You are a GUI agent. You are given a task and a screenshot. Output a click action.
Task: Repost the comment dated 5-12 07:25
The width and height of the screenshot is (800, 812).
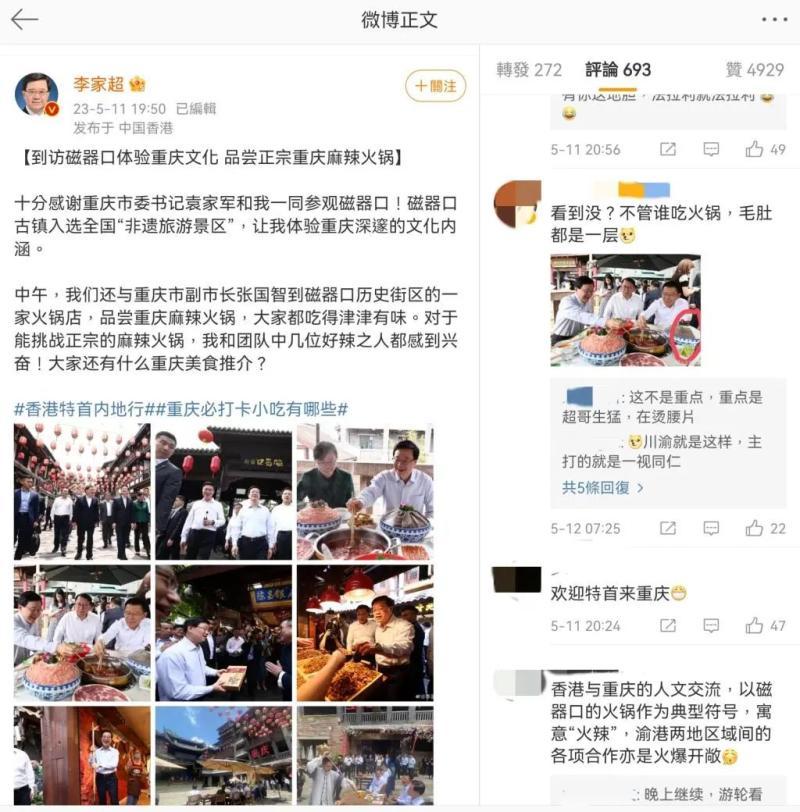pos(667,528)
